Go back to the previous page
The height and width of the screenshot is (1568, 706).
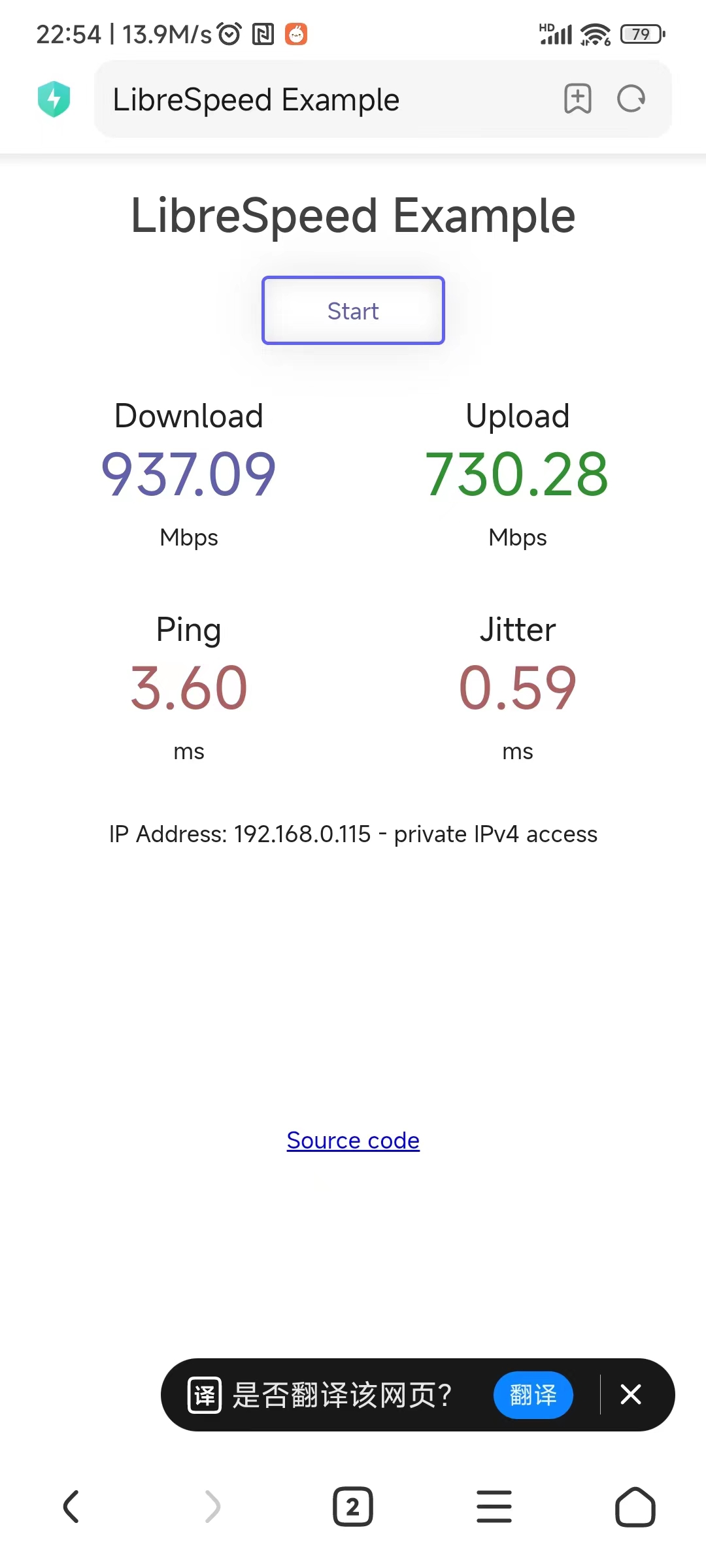(x=71, y=1507)
